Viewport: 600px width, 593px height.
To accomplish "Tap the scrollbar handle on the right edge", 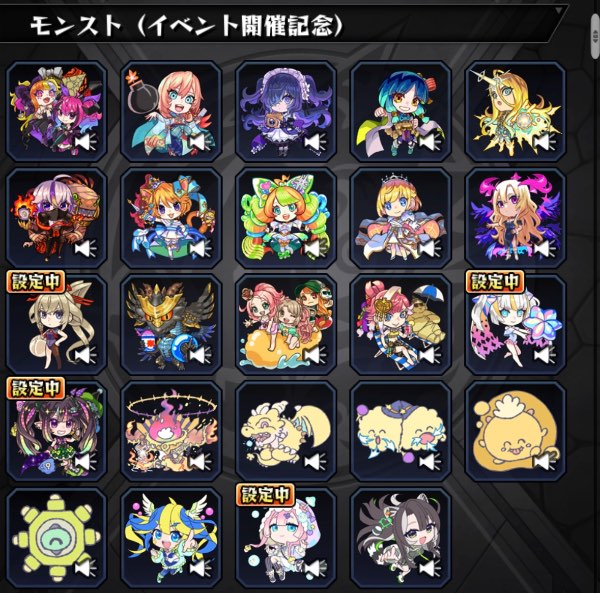I will coord(595,36).
